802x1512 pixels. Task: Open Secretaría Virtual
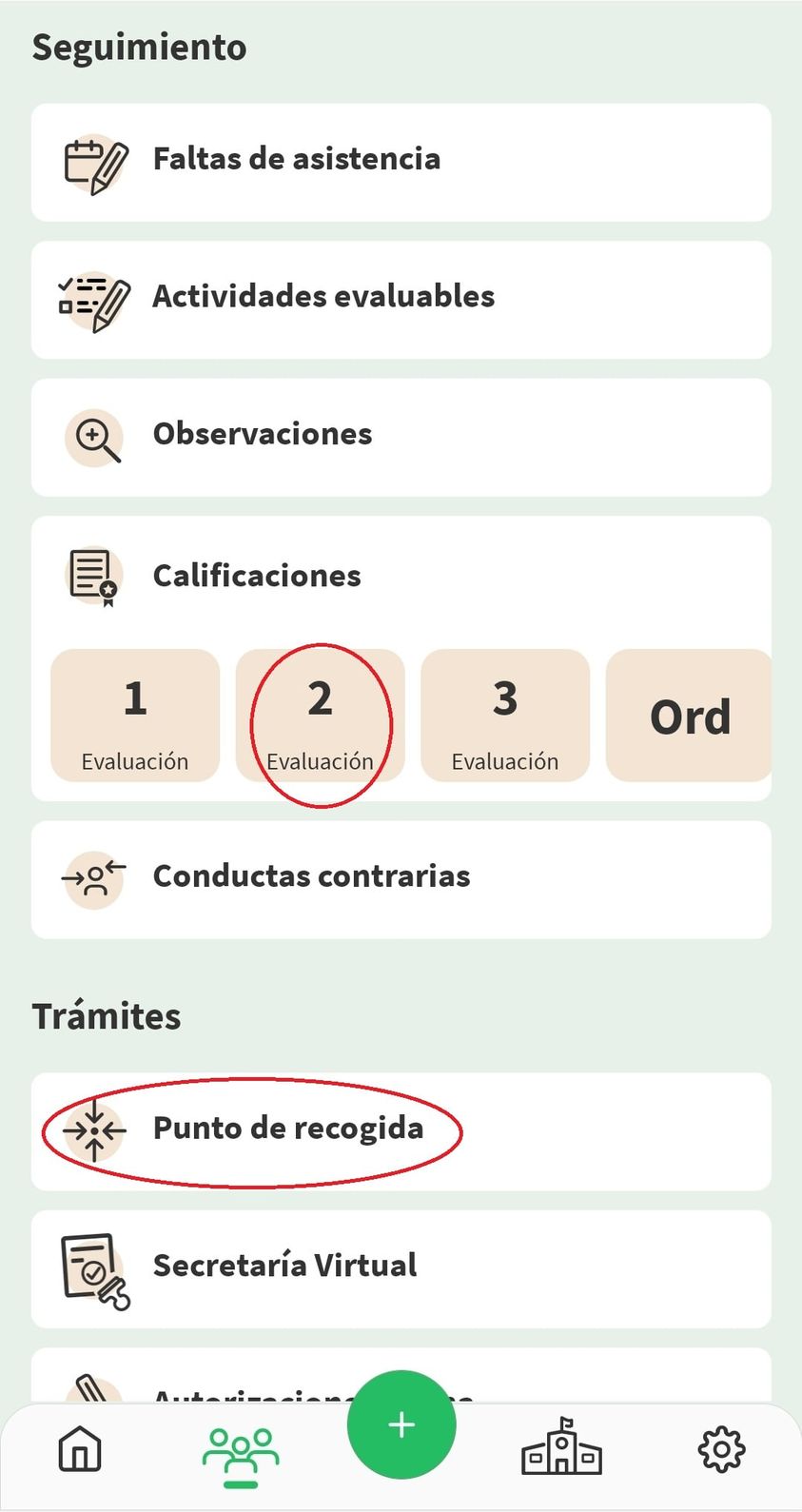(x=400, y=1267)
